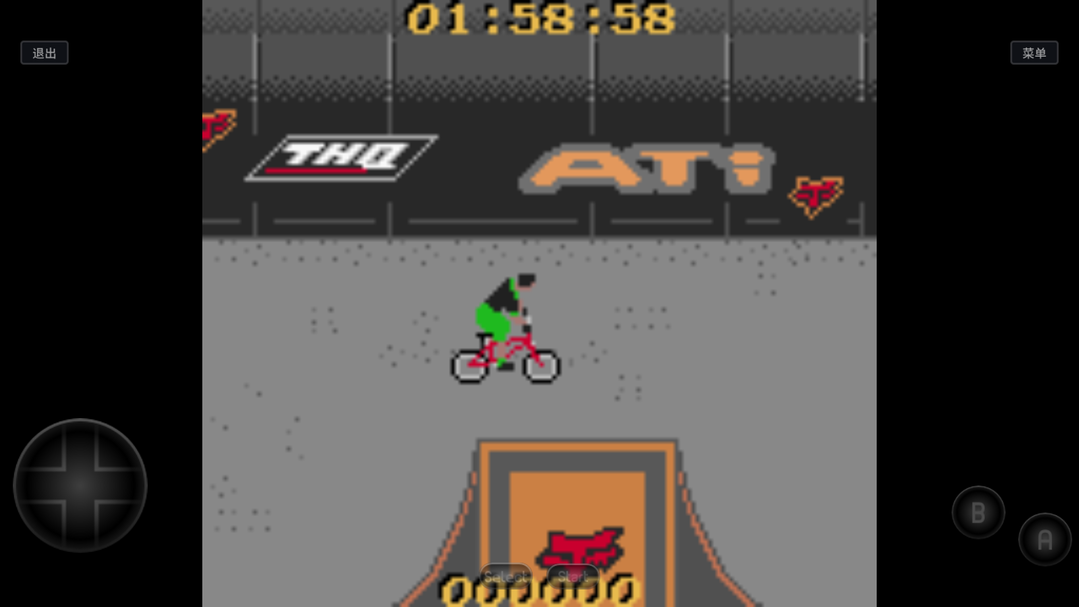Tap the 退出 exit button
The height and width of the screenshot is (607, 1079).
pos(44,53)
